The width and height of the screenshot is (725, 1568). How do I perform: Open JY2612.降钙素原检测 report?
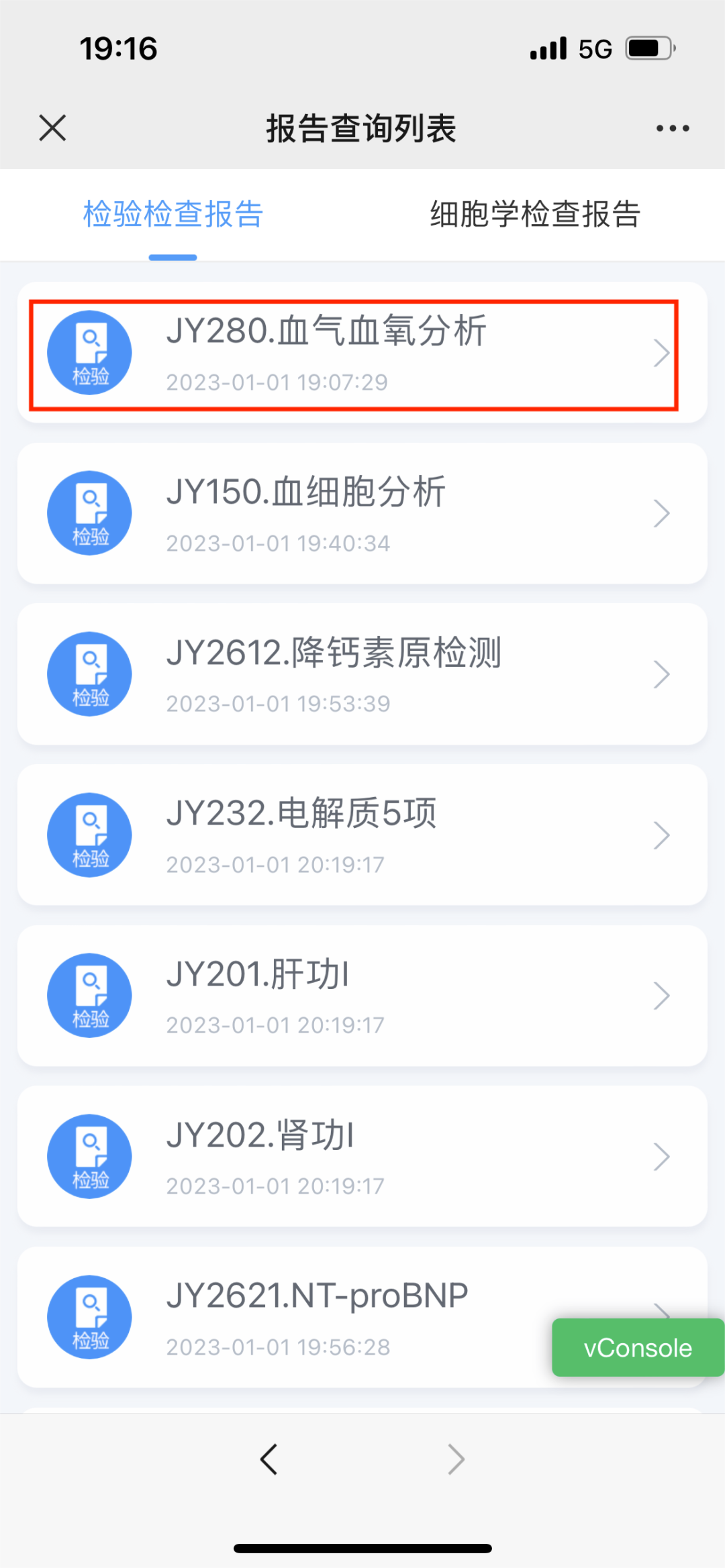[361, 674]
